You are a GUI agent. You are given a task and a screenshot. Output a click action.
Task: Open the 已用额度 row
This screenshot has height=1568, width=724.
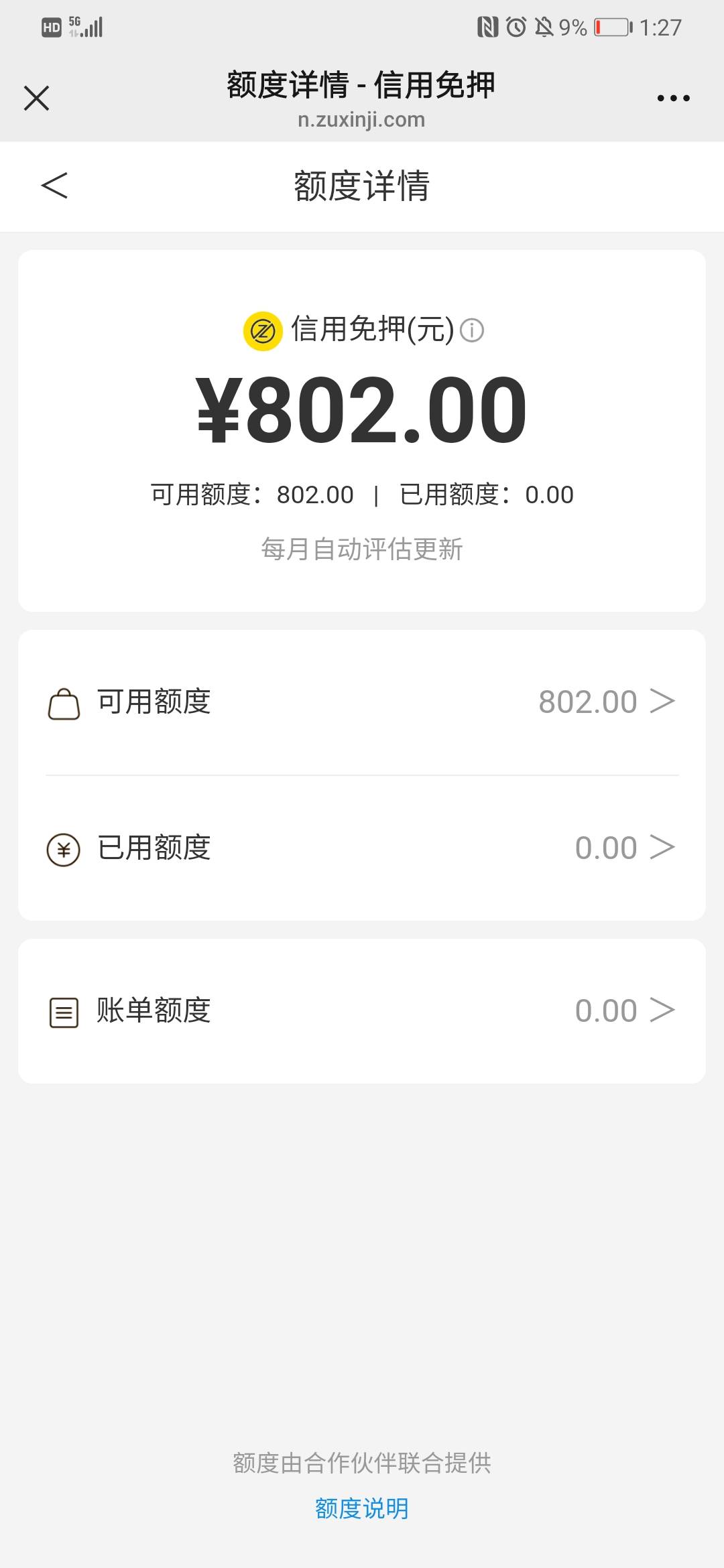[362, 848]
